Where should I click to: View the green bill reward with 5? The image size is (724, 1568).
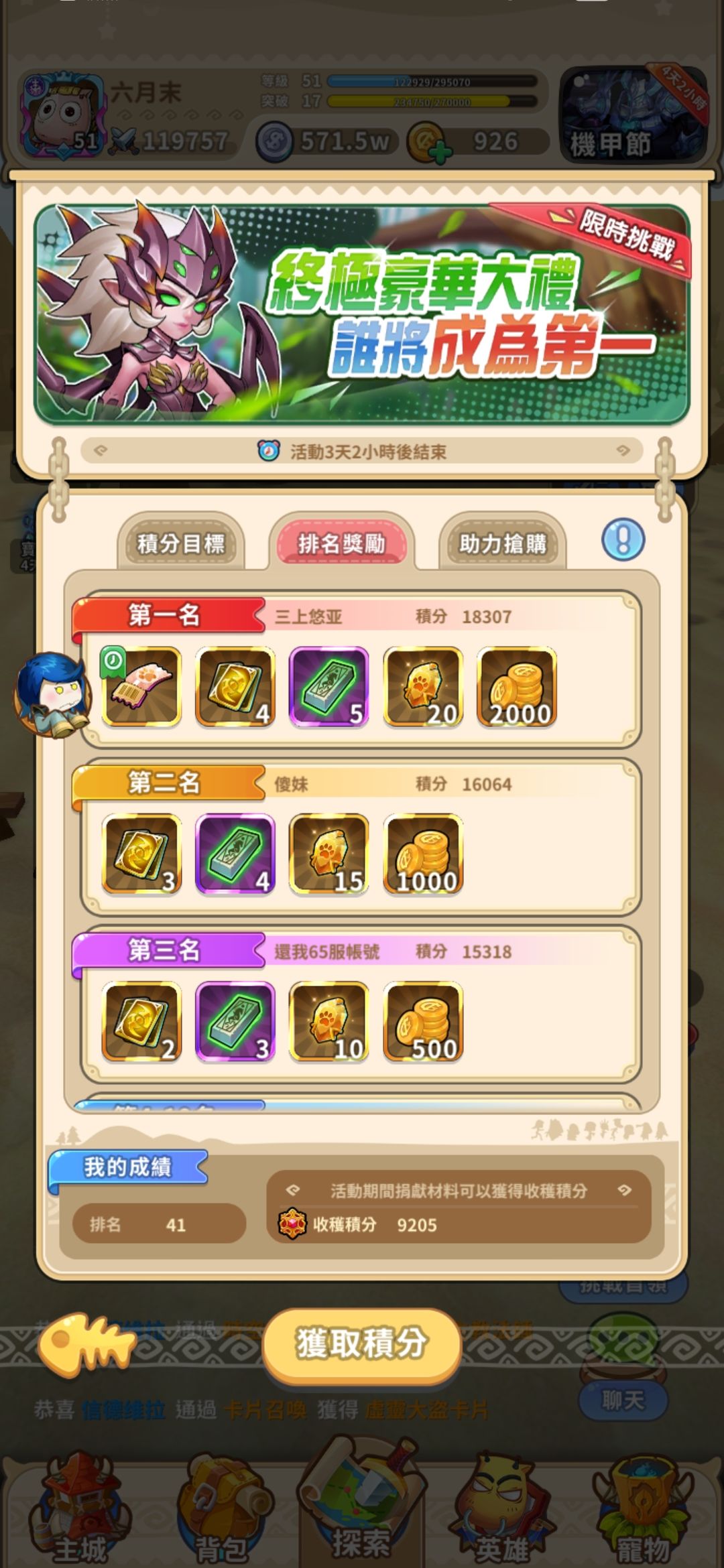point(329,687)
